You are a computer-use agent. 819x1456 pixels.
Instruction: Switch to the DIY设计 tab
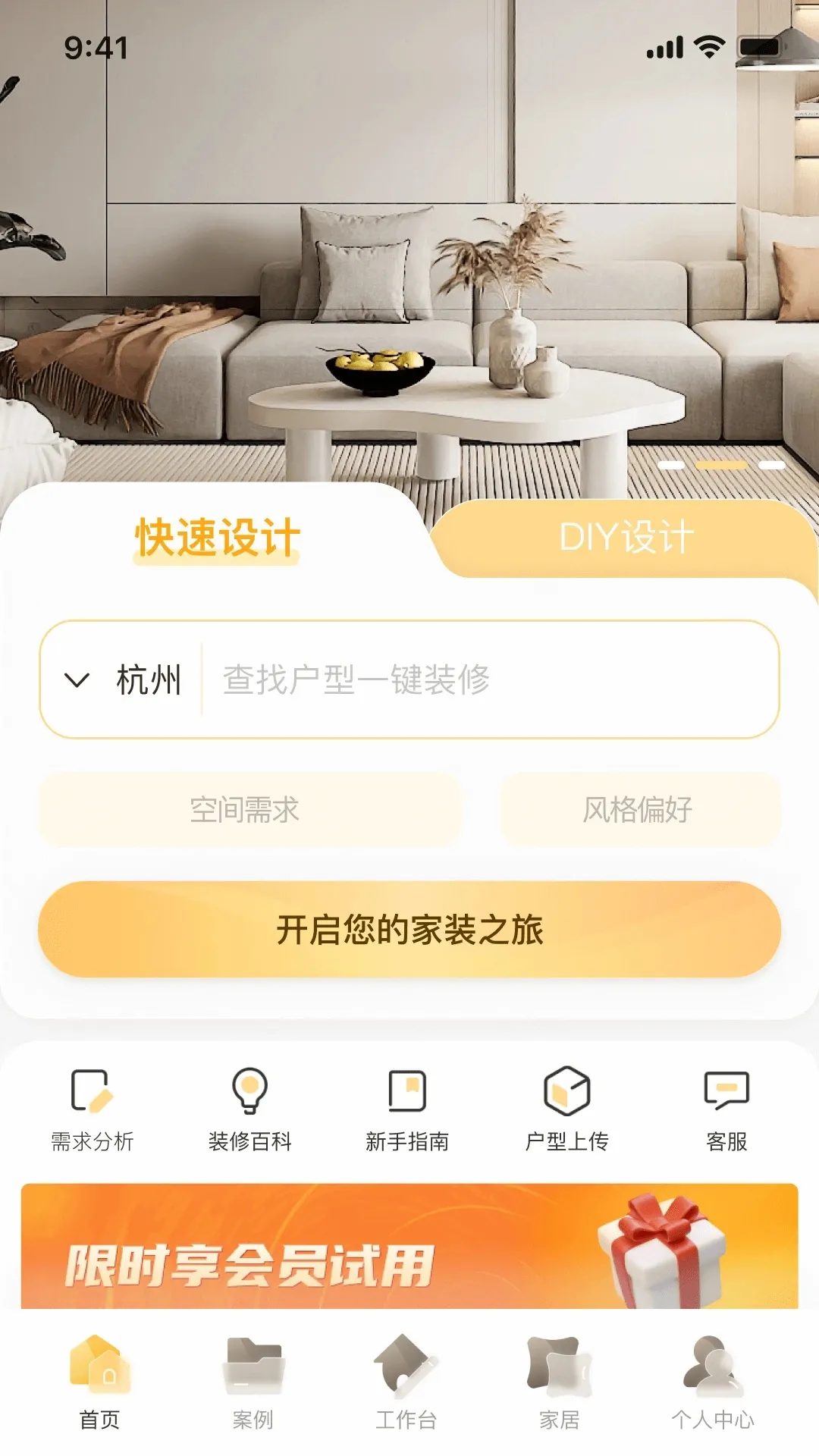coord(626,537)
